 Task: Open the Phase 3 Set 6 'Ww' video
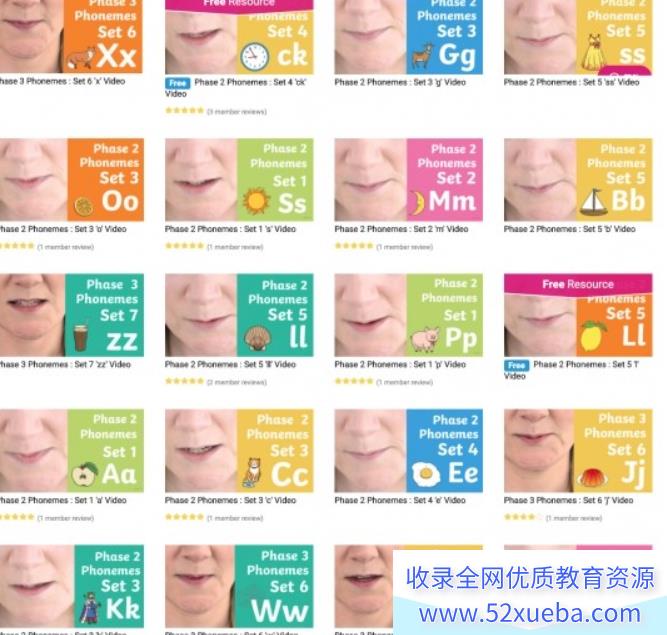click(239, 586)
